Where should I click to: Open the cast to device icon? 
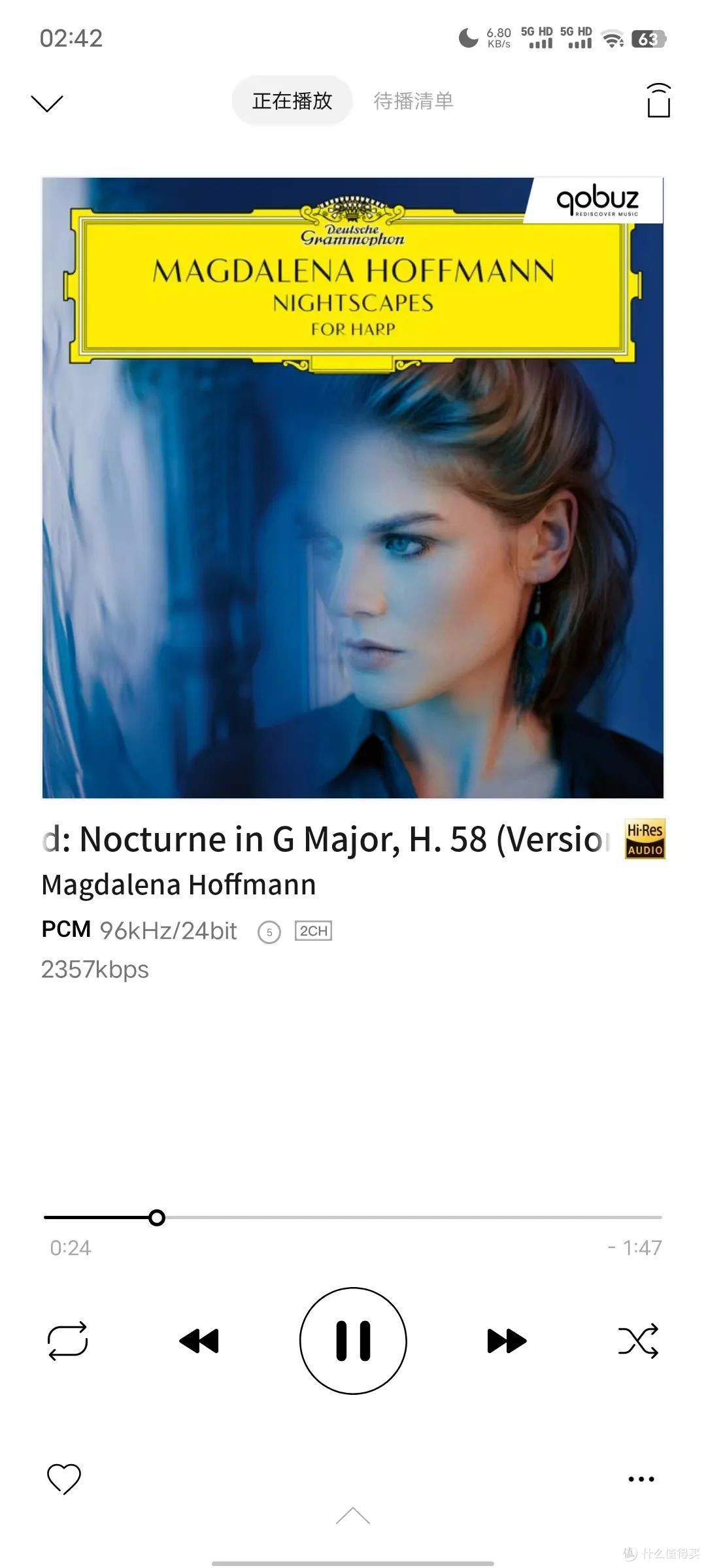pos(658,101)
